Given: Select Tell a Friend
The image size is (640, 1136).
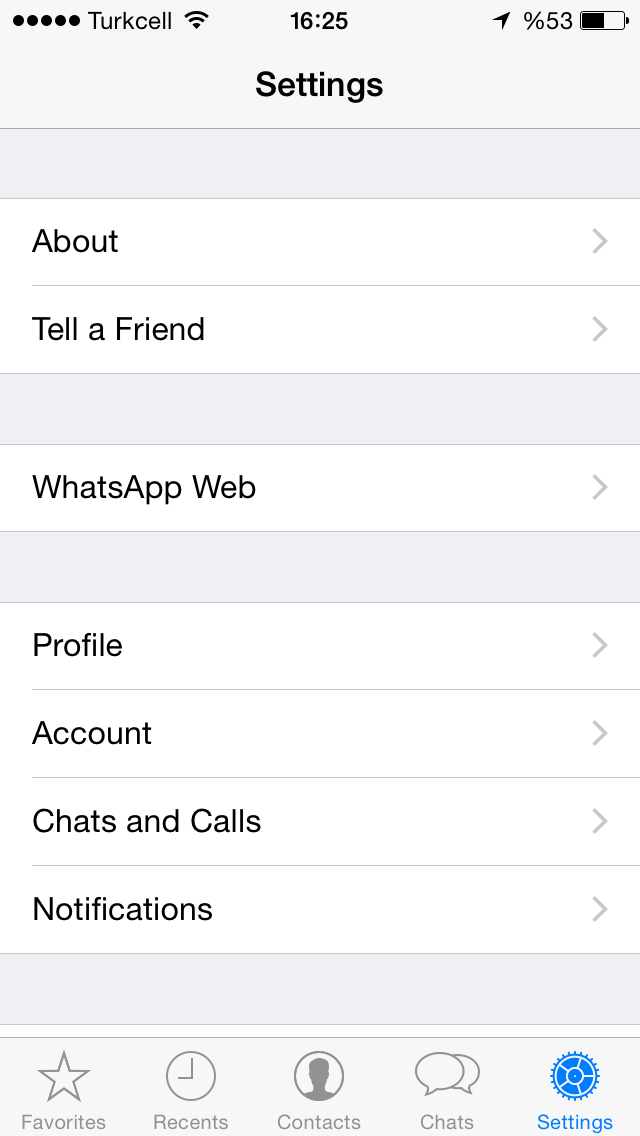Looking at the screenshot, I should point(320,330).
